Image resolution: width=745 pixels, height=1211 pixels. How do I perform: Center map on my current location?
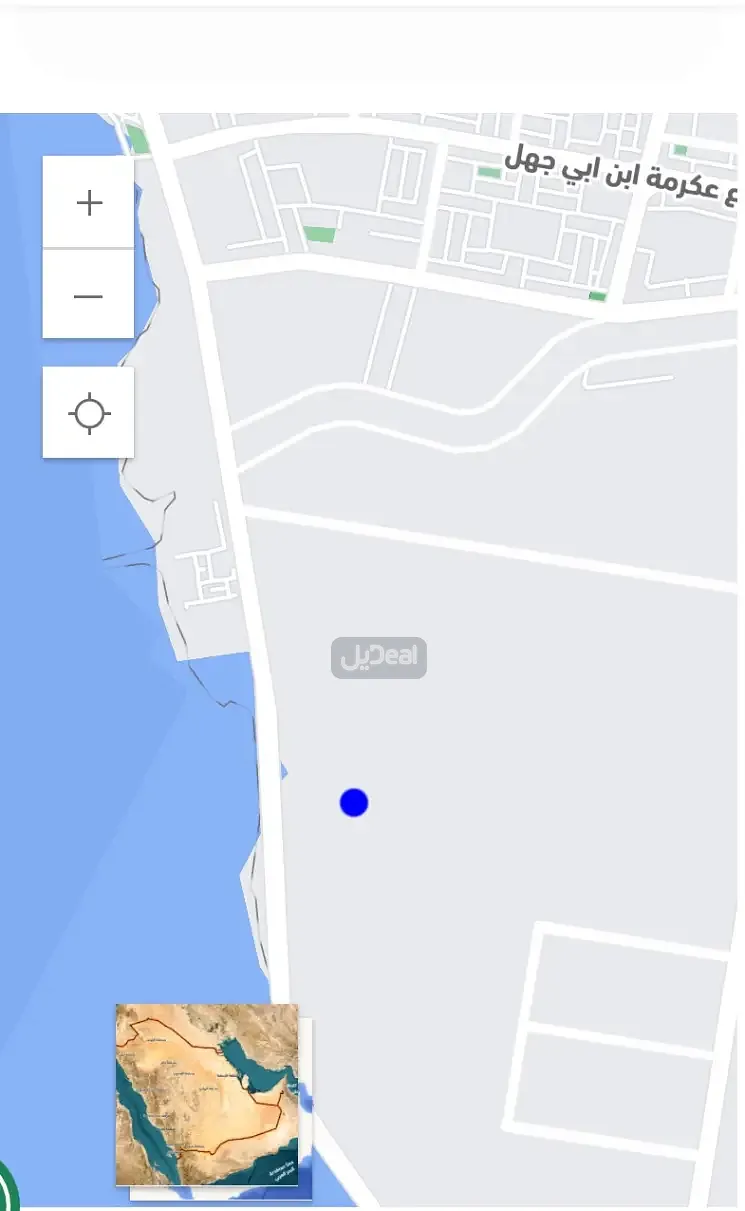[89, 413]
